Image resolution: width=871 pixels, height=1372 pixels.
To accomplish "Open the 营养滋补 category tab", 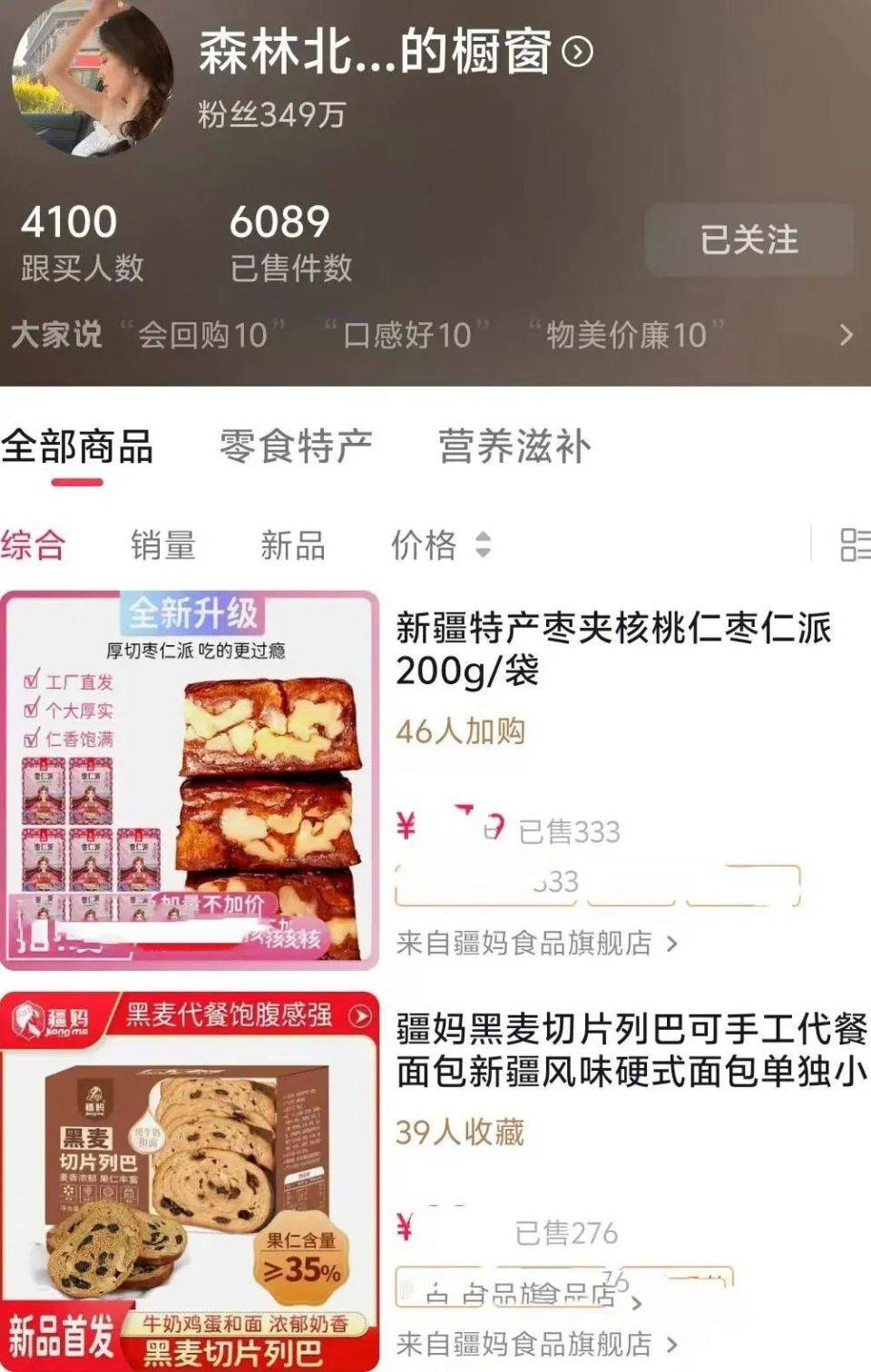I will pyautogui.click(x=514, y=447).
